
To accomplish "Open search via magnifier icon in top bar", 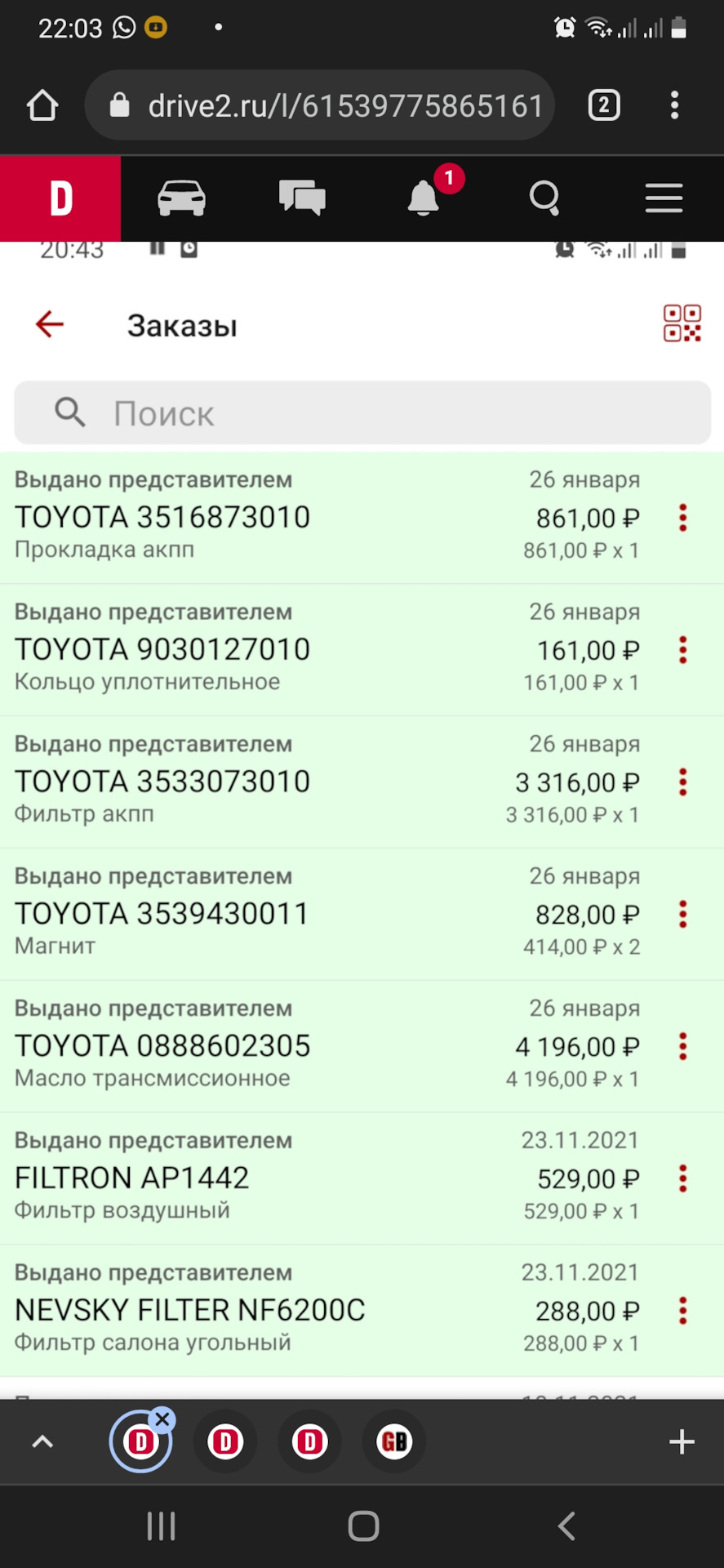I will 544,198.
